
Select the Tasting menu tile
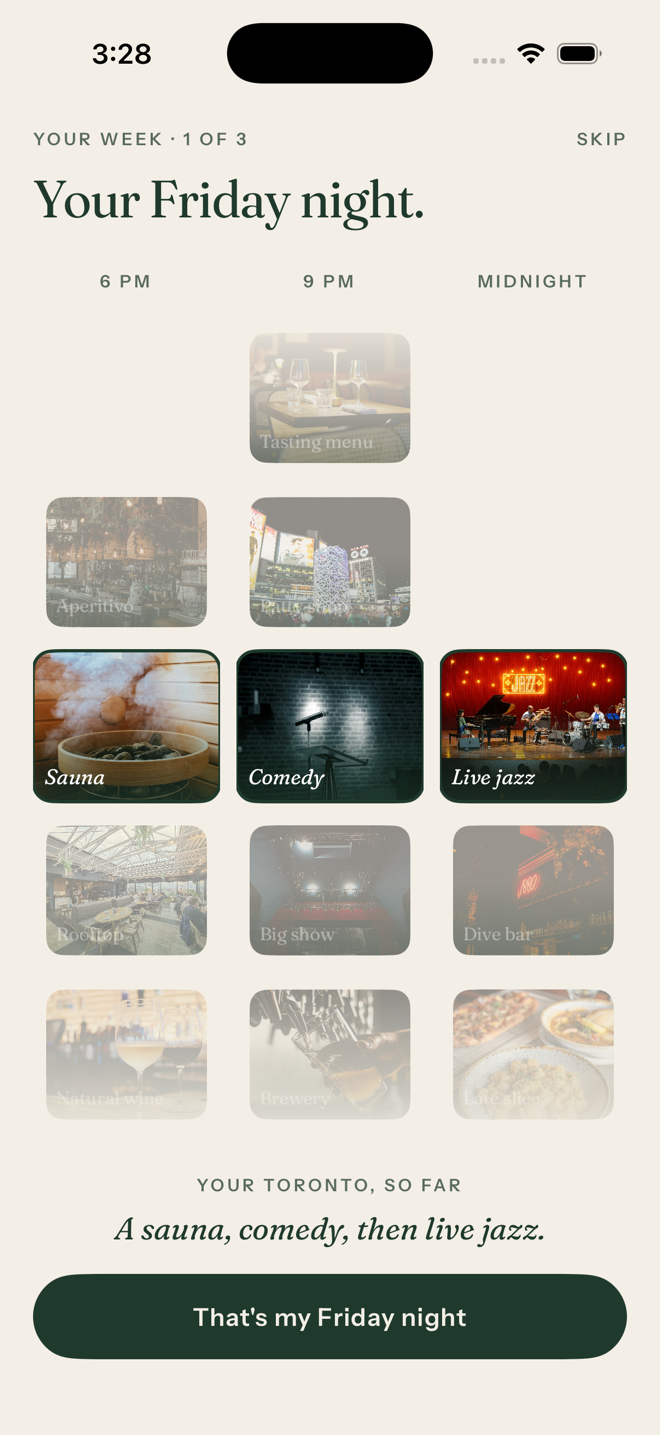tap(330, 398)
